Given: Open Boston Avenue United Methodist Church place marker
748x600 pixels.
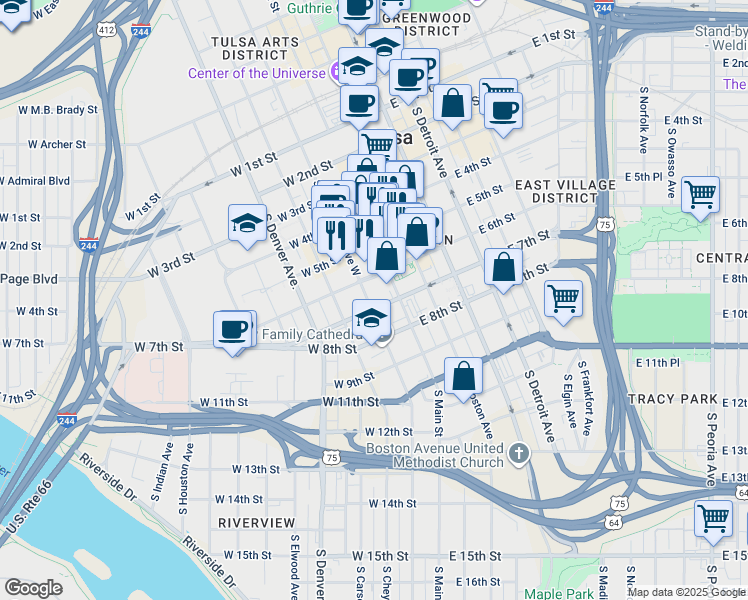Looking at the screenshot, I should [x=518, y=454].
